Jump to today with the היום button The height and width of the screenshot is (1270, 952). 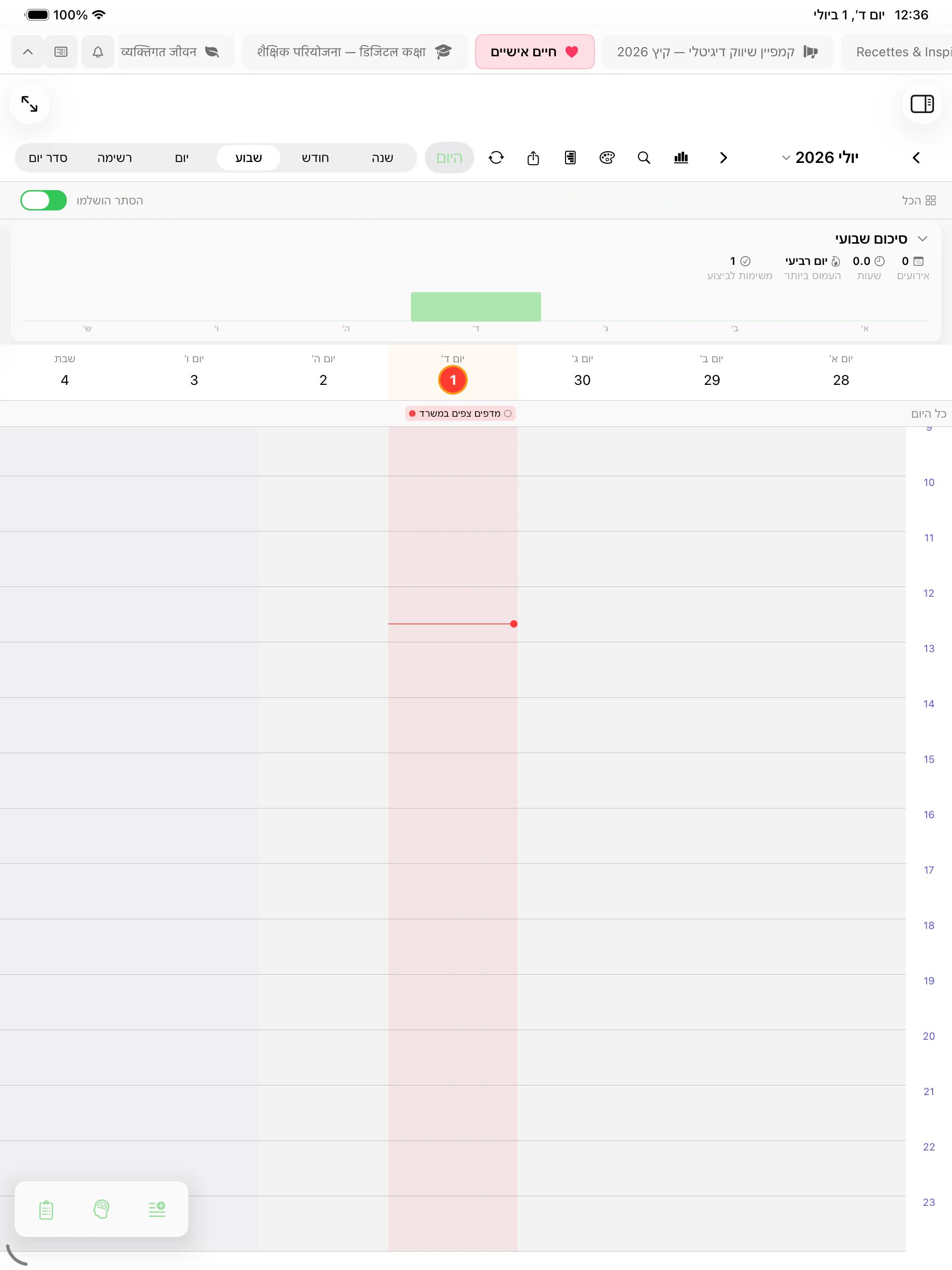click(449, 158)
